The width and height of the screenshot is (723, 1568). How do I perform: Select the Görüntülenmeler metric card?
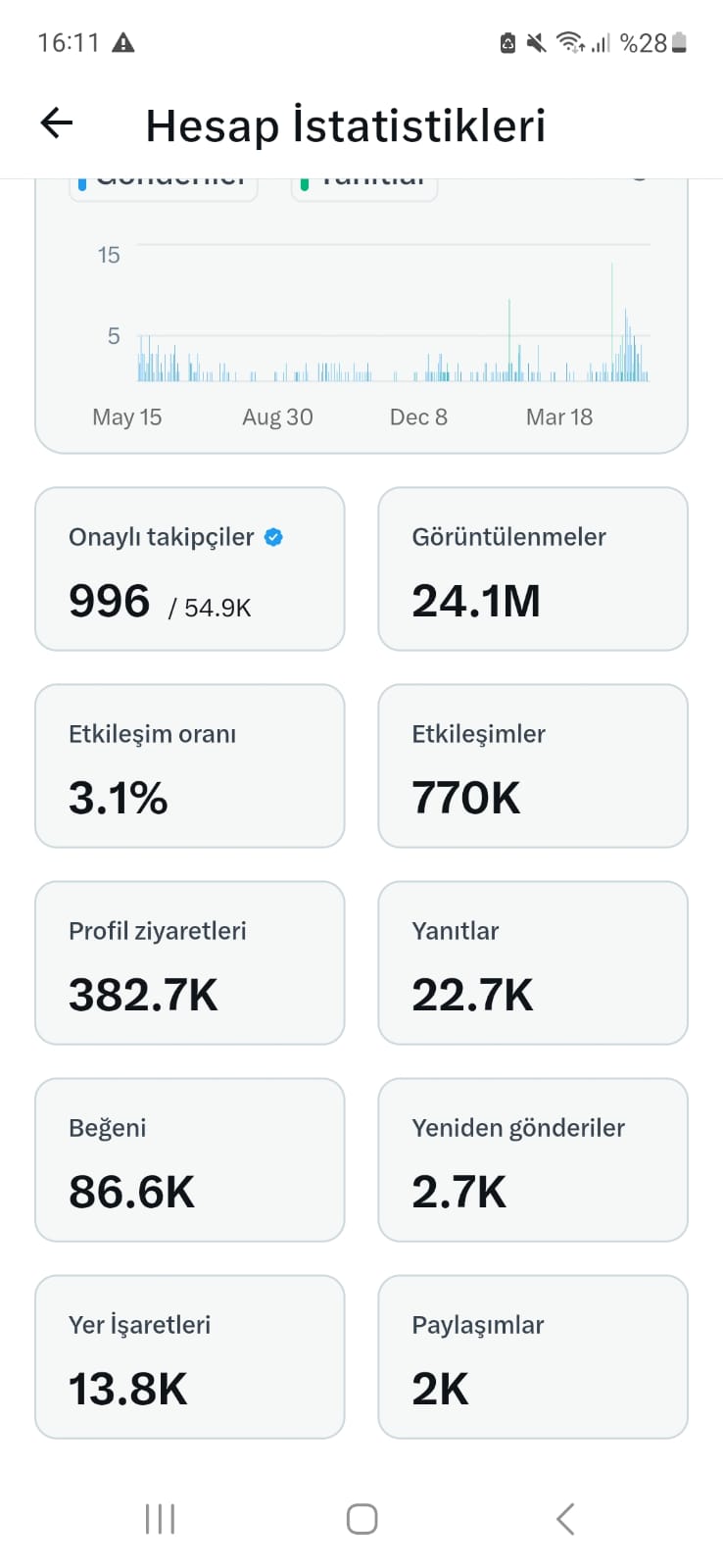tap(533, 569)
